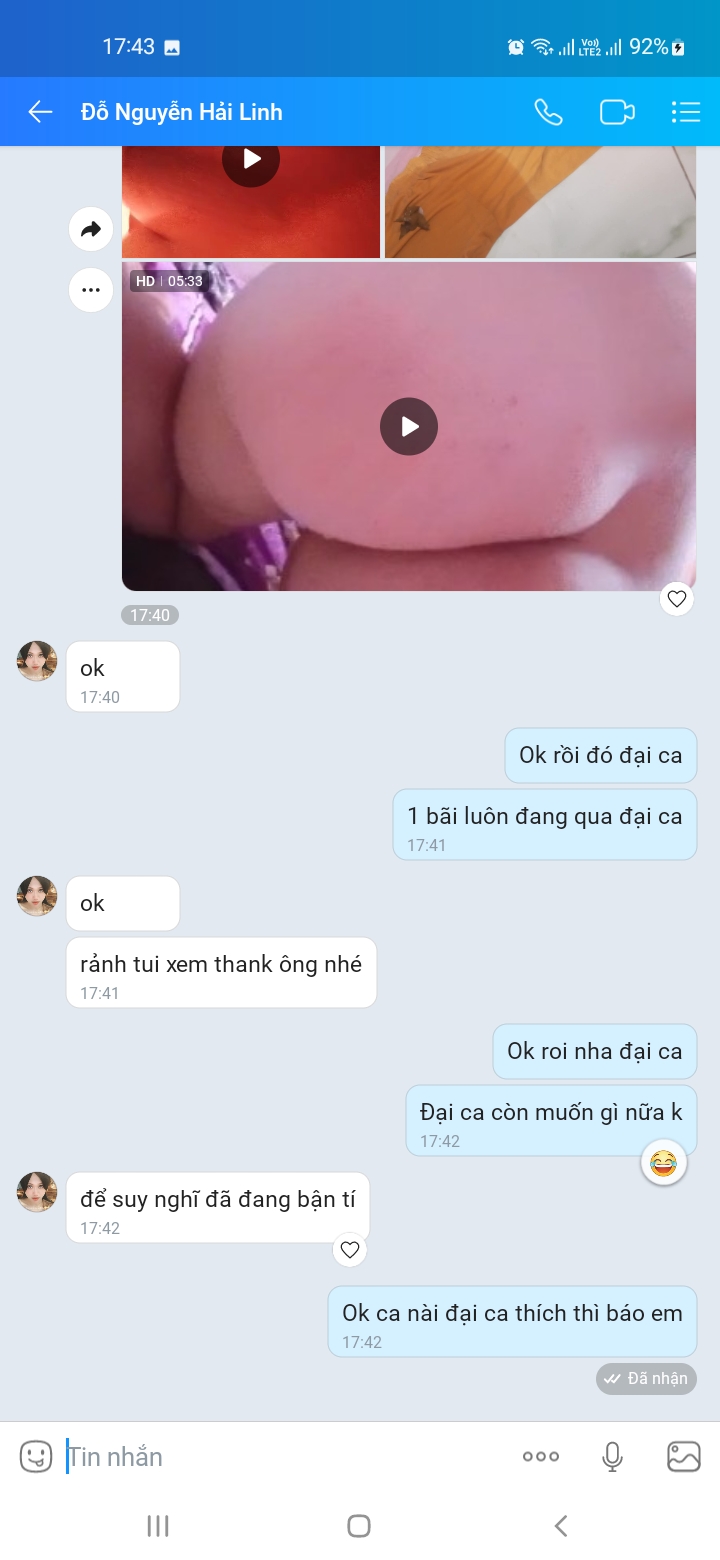Tap the system home button

click(x=359, y=1525)
